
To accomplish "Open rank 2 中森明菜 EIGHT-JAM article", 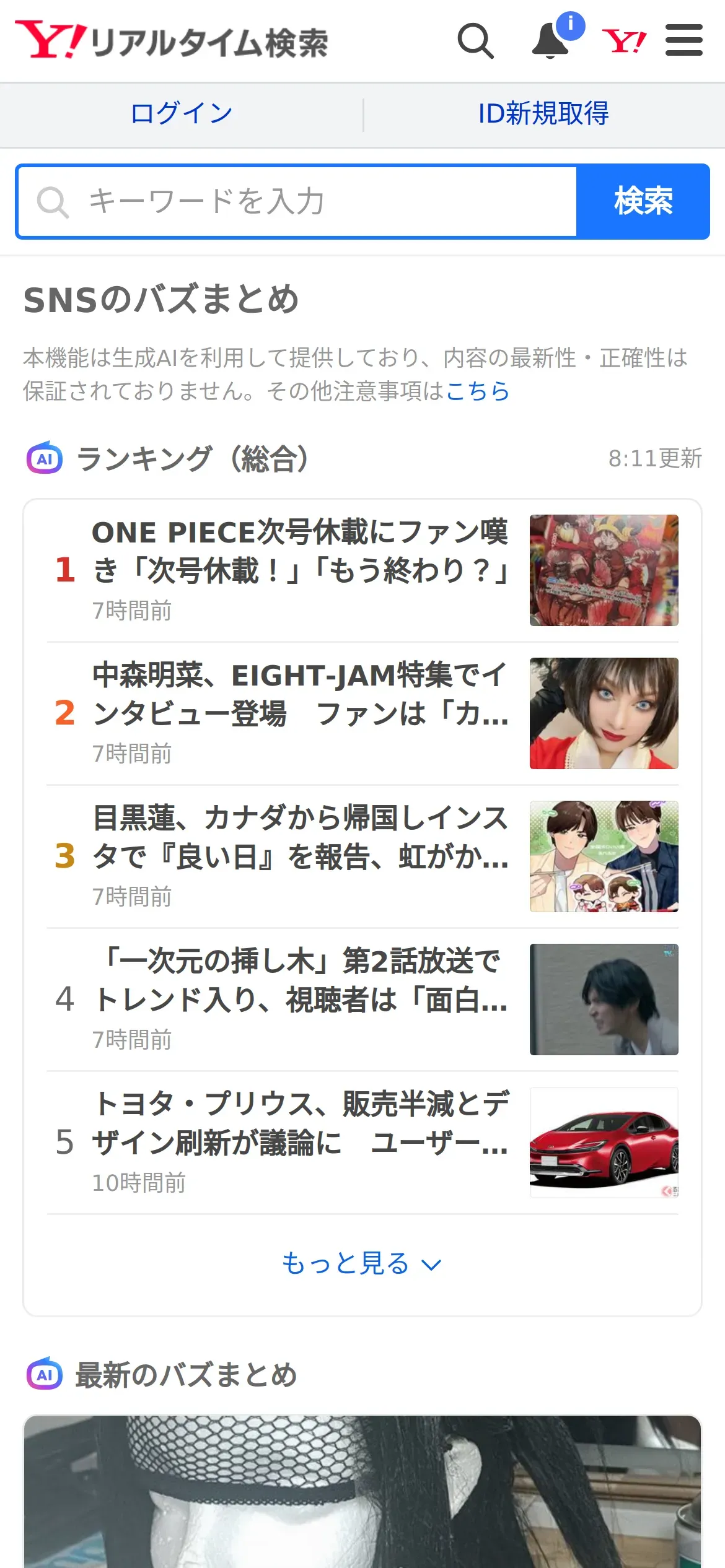I will pyautogui.click(x=362, y=713).
